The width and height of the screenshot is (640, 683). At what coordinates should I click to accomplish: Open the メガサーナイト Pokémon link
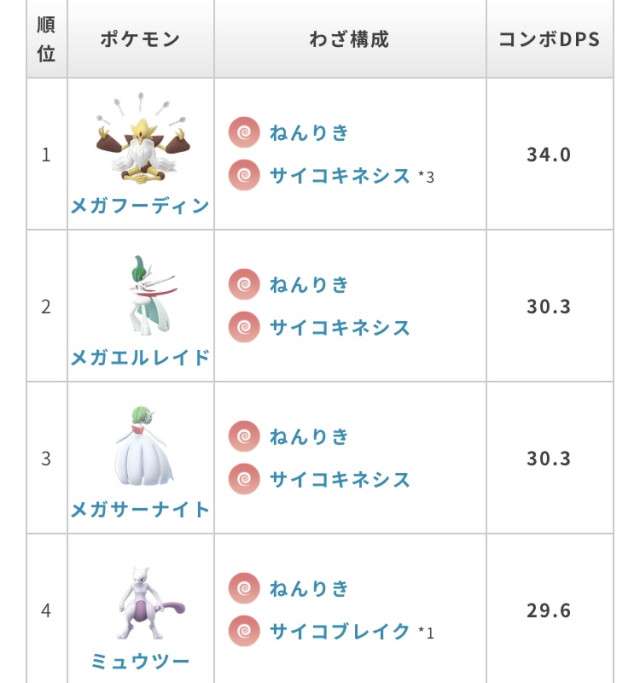[140, 509]
